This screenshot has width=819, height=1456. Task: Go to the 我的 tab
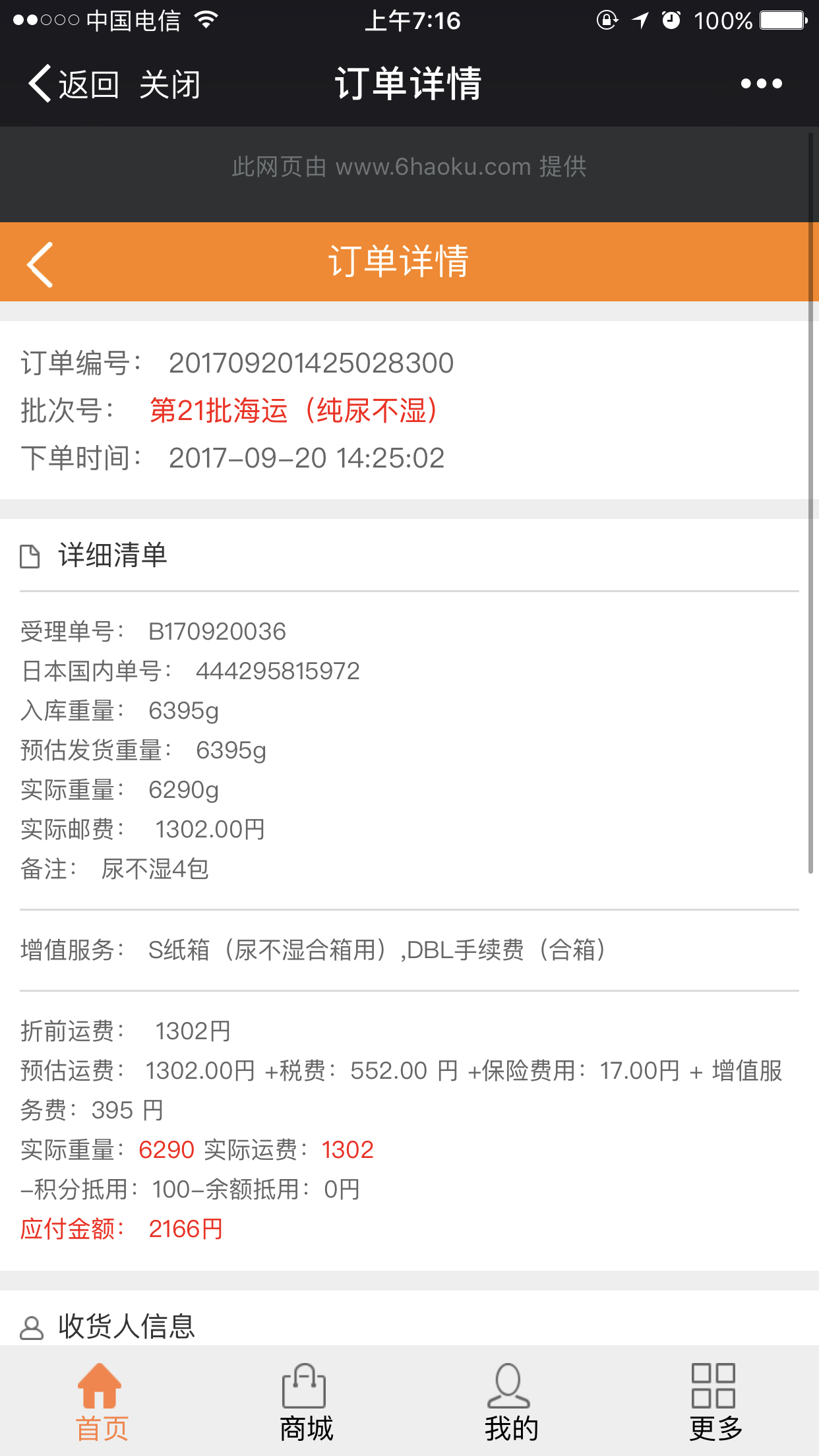pos(512,1402)
